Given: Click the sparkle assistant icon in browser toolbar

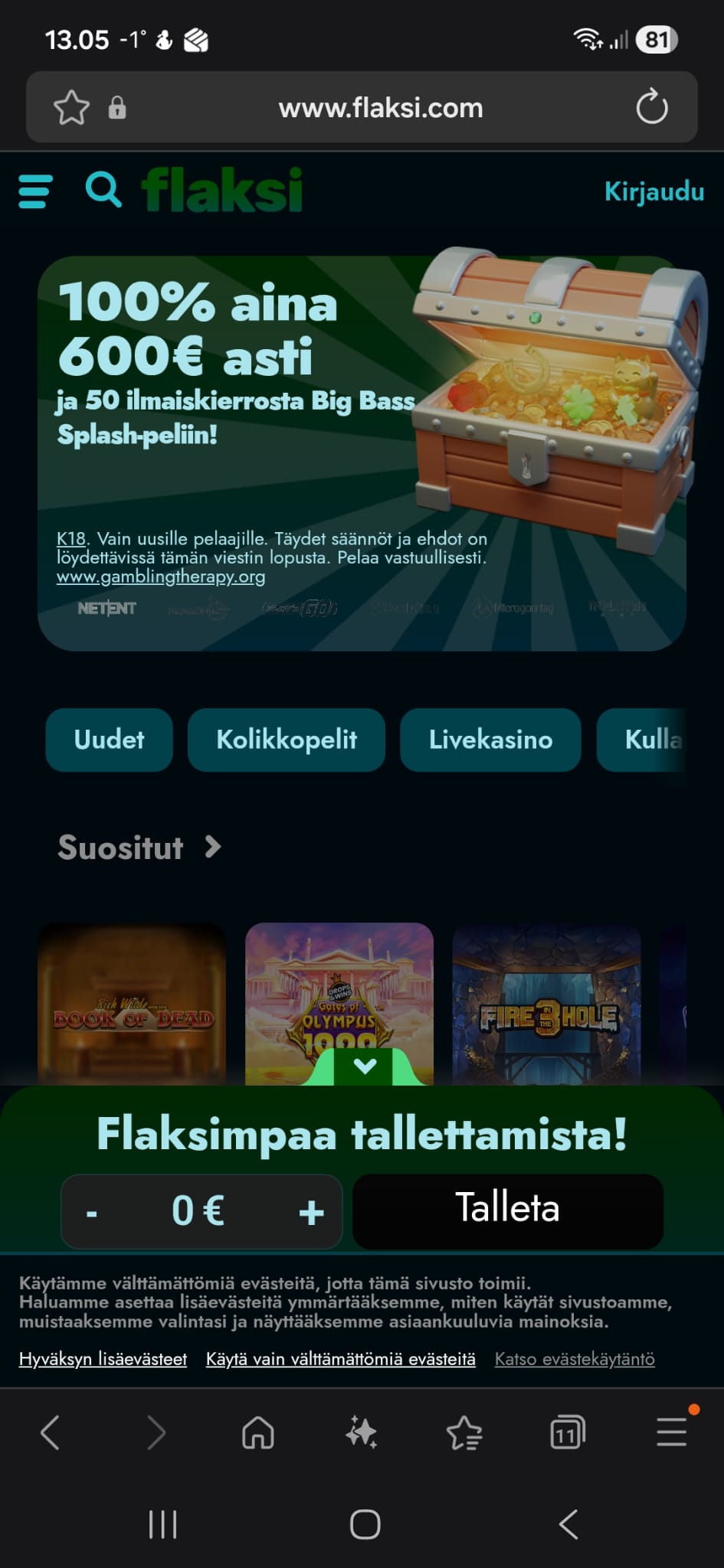Looking at the screenshot, I should tap(362, 1434).
